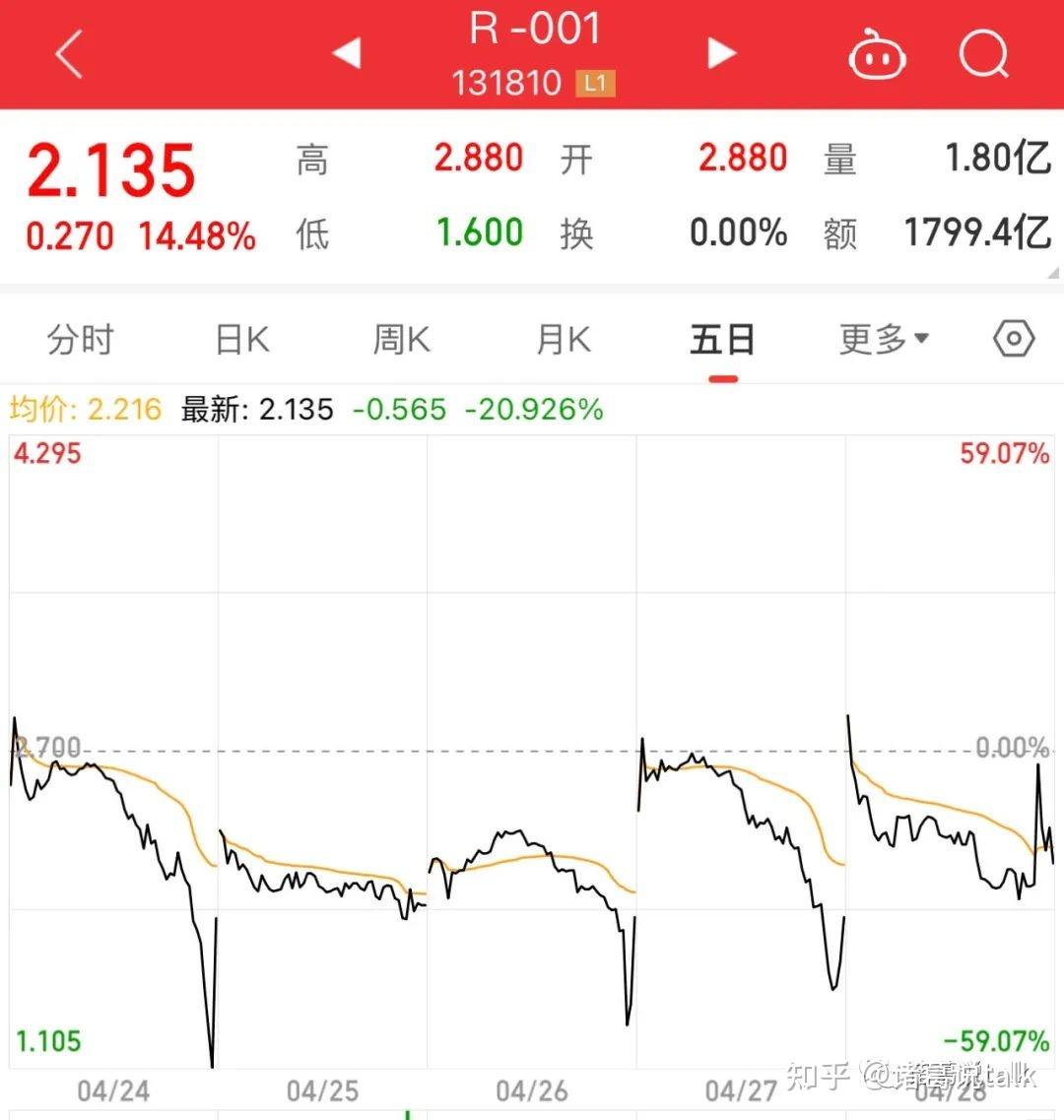Switch to the 分时 intraday tab
1064x1120 pixels.
[x=80, y=339]
